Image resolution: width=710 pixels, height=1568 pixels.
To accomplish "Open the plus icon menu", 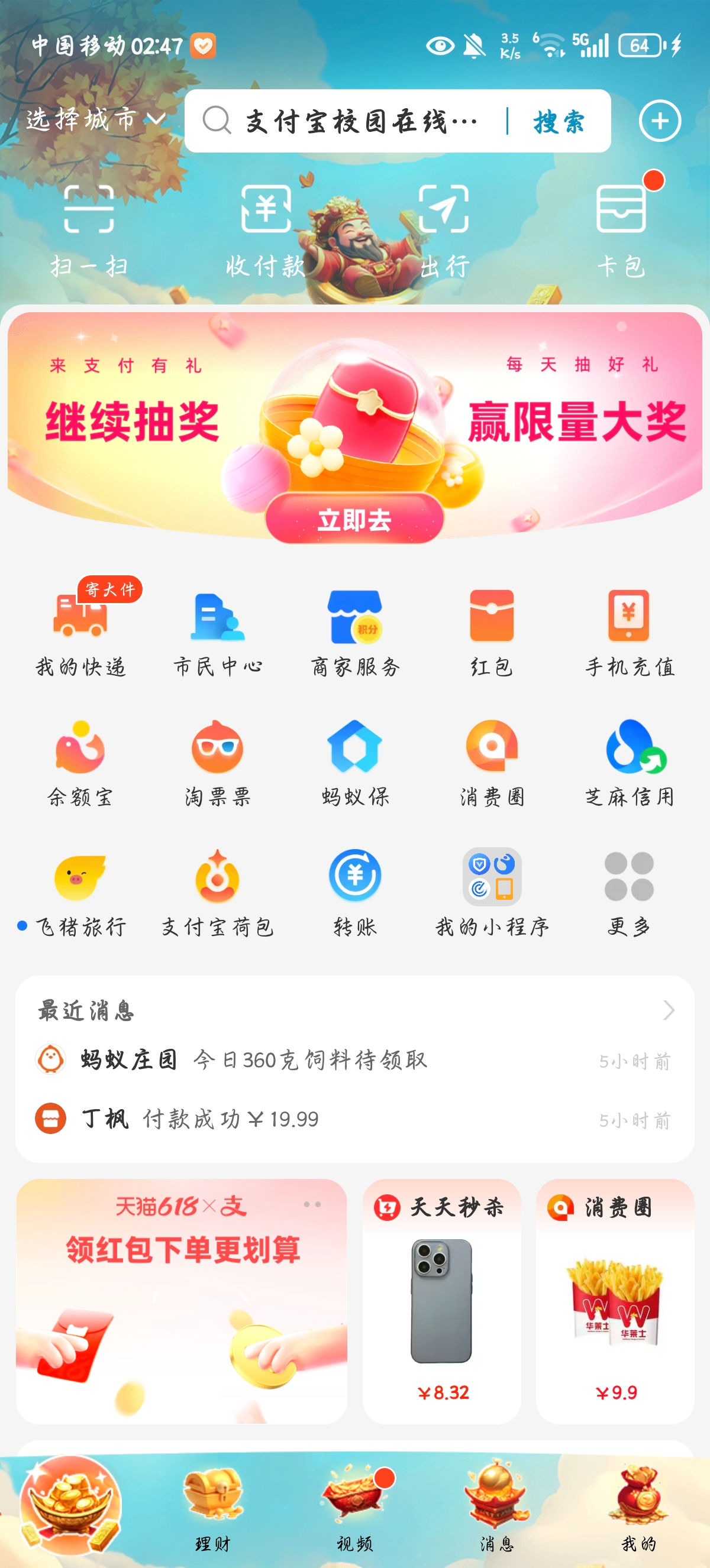I will [660, 121].
